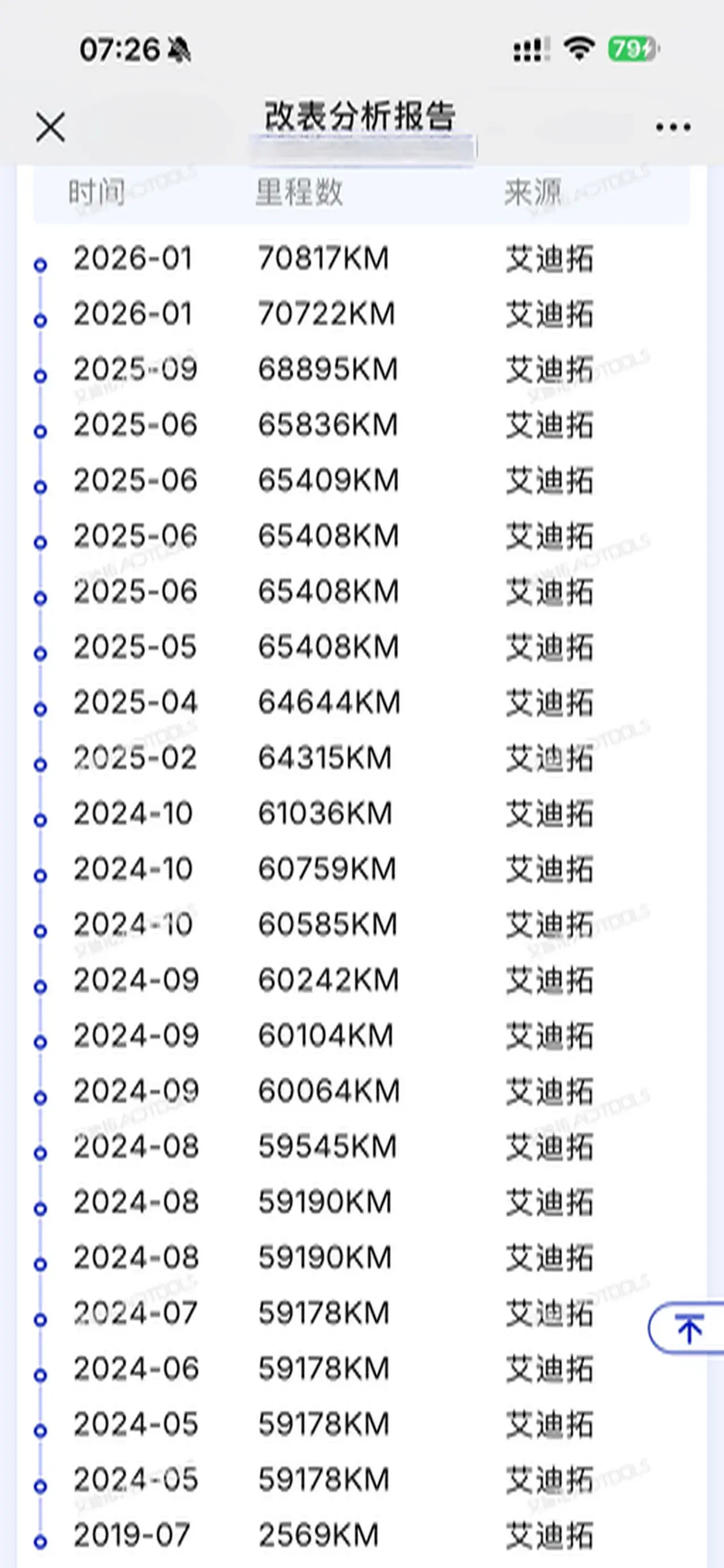Viewport: 724px width, 1568px height.
Task: Open the three-dot more options menu
Action: tap(673, 127)
